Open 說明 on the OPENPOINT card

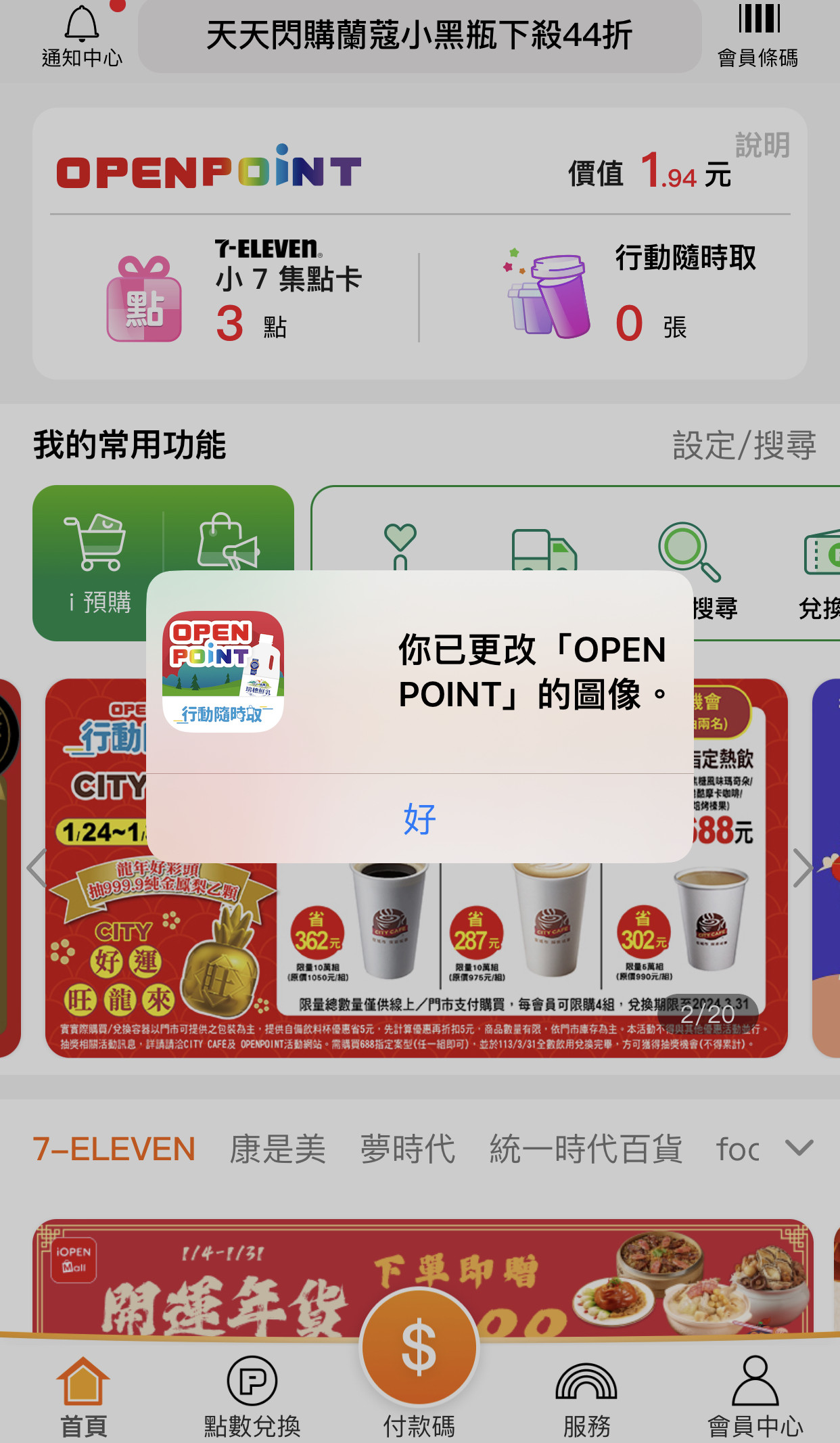pos(762,145)
